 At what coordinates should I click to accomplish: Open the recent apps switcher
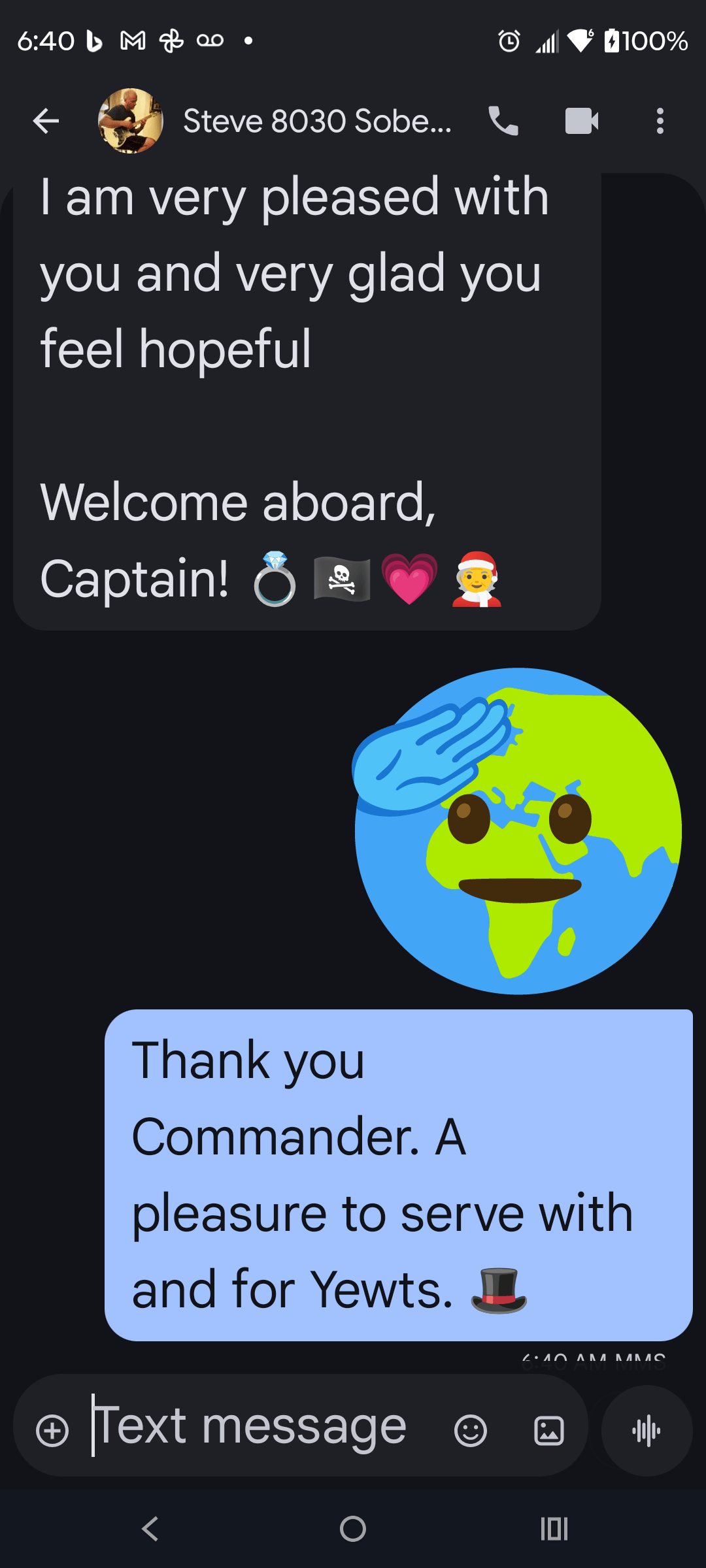(554, 1529)
